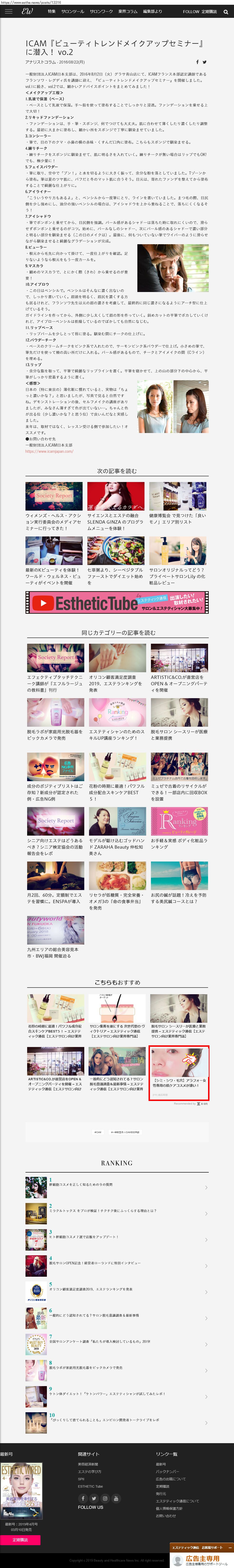The image size is (234, 1568).
Task: Go to 業界コラム section
Action: pyautogui.click(x=127, y=12)
